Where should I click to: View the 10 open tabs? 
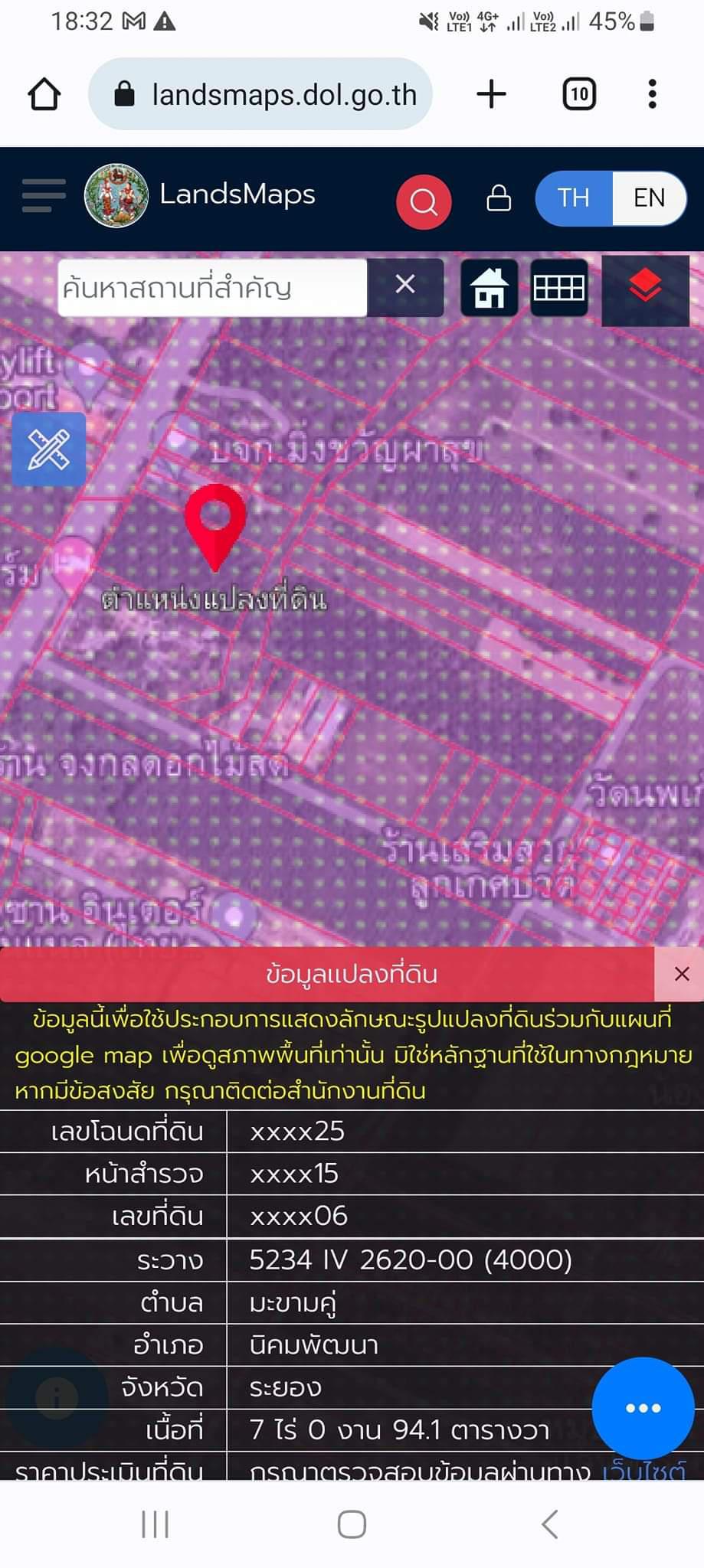pyautogui.click(x=579, y=94)
